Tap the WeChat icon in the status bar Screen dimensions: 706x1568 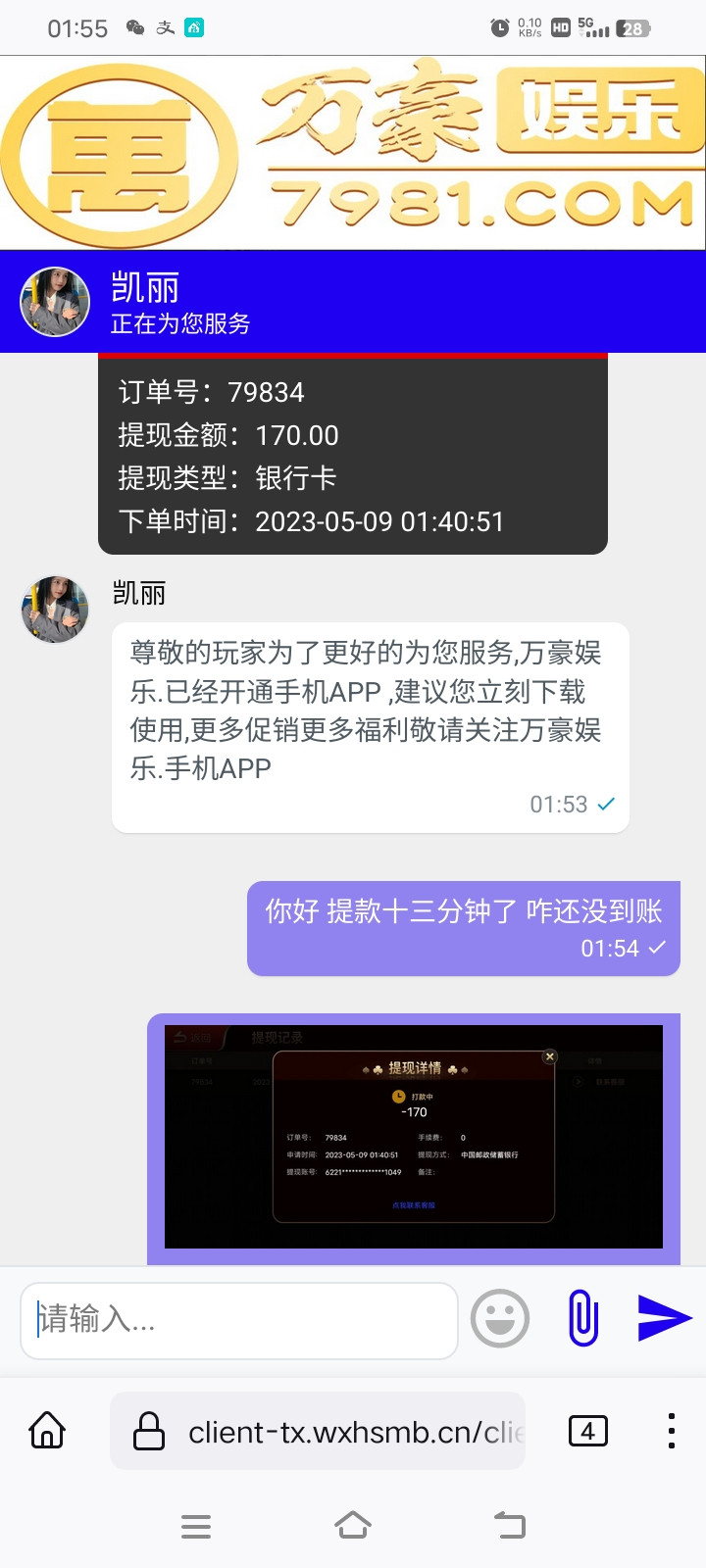pos(133,27)
